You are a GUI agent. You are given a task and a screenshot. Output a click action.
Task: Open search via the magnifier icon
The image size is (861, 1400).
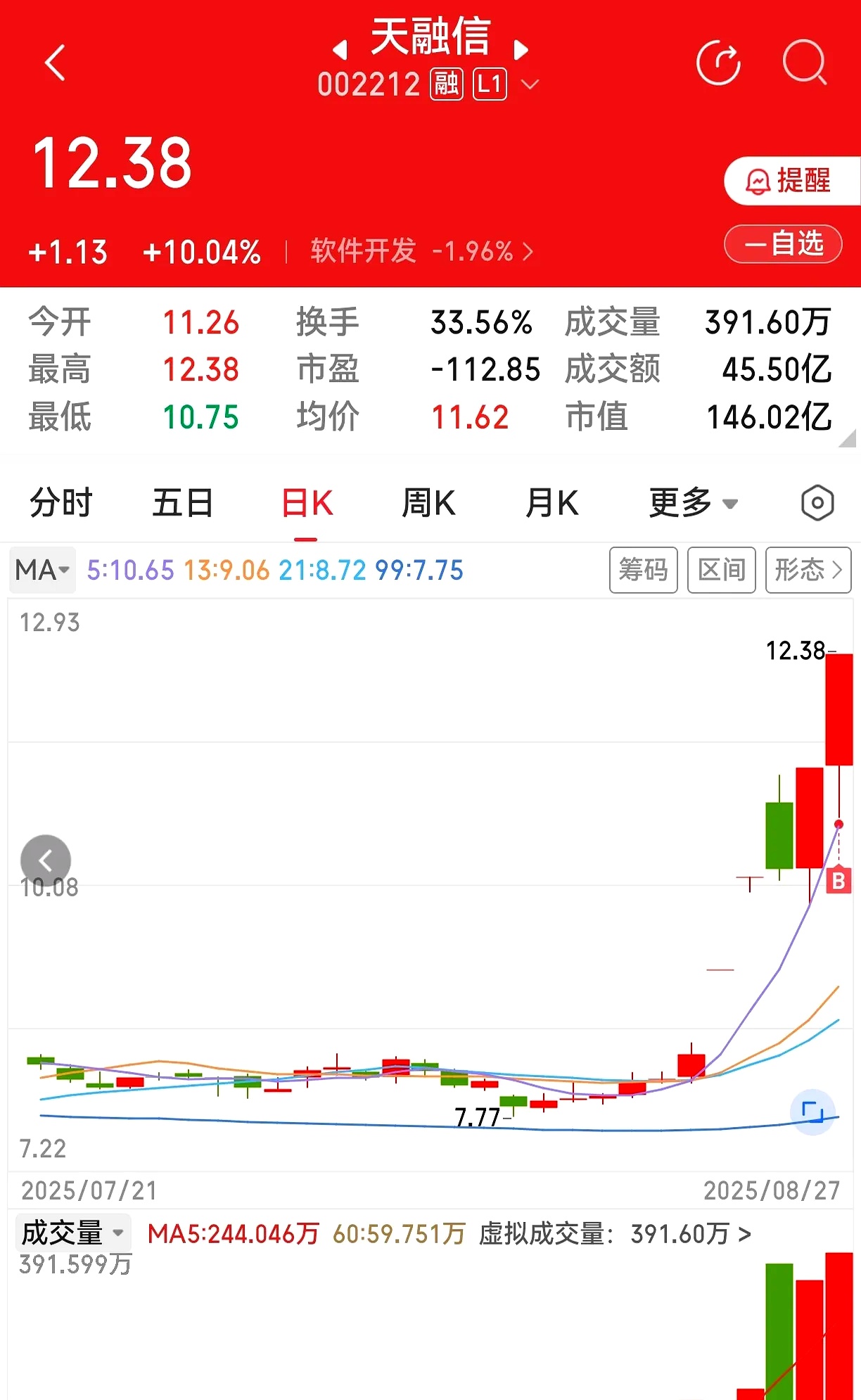click(x=806, y=63)
